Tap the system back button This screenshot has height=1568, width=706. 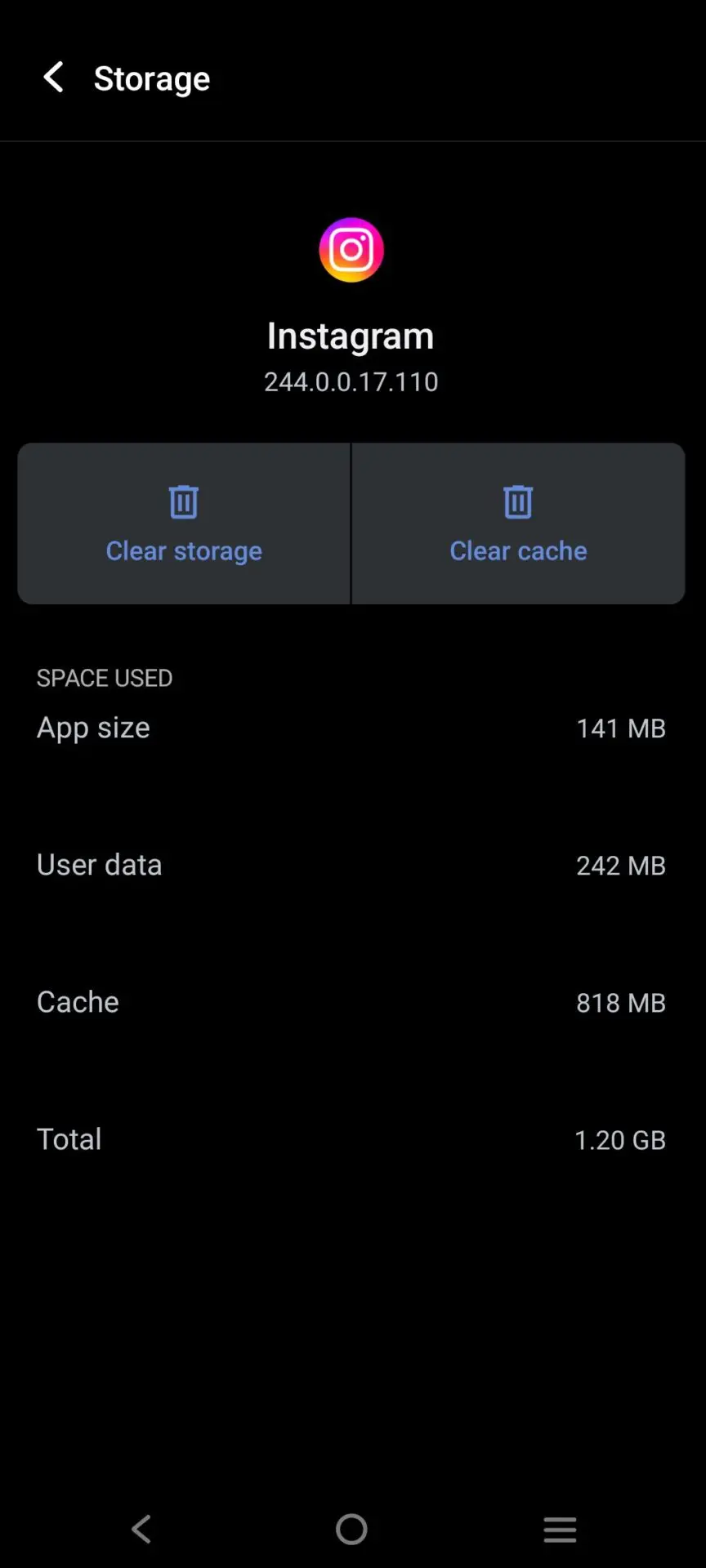(142, 1529)
